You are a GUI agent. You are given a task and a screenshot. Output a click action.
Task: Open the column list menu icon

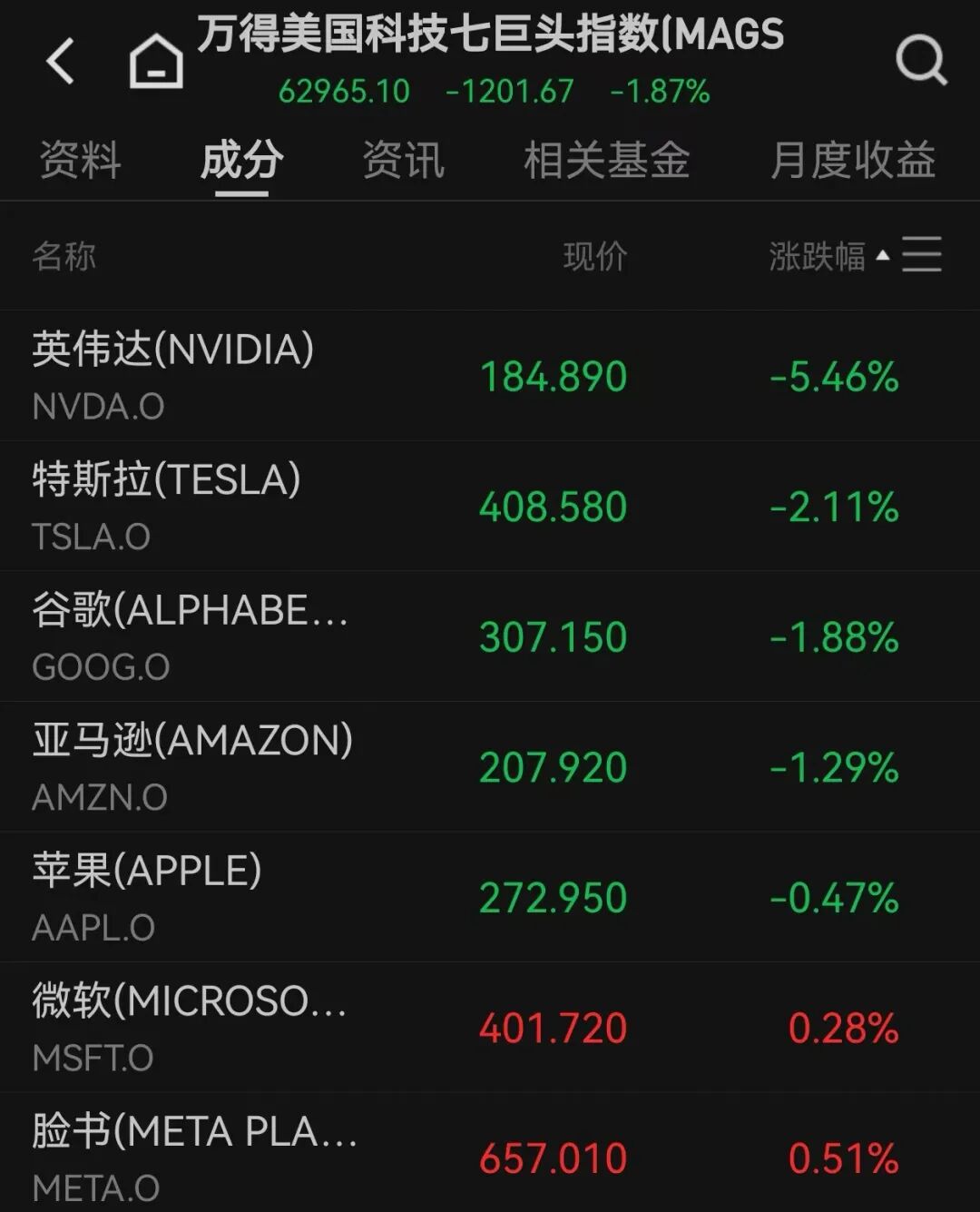coord(922,255)
